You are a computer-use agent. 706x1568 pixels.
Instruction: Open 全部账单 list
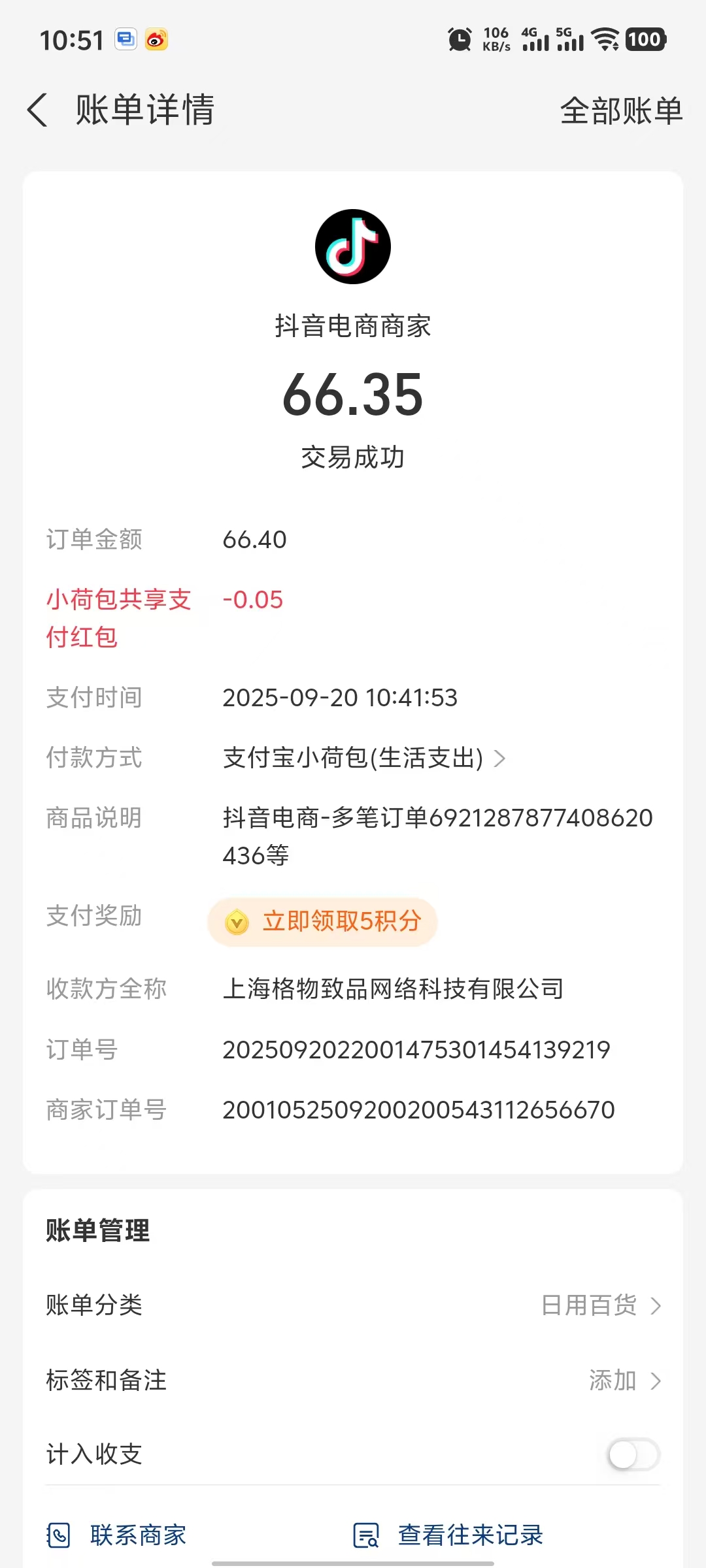(621, 110)
